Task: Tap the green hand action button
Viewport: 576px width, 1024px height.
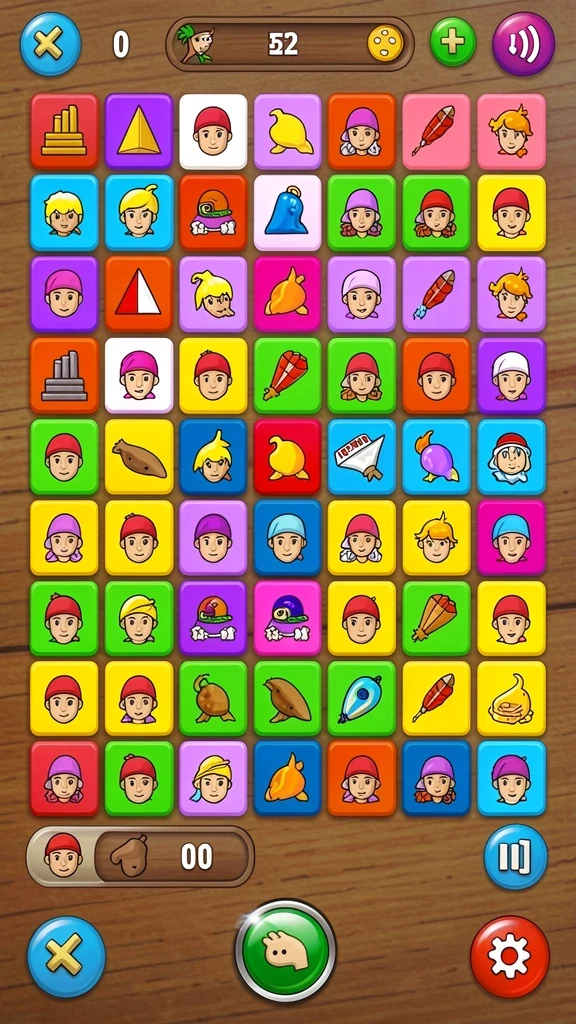Action: point(285,950)
